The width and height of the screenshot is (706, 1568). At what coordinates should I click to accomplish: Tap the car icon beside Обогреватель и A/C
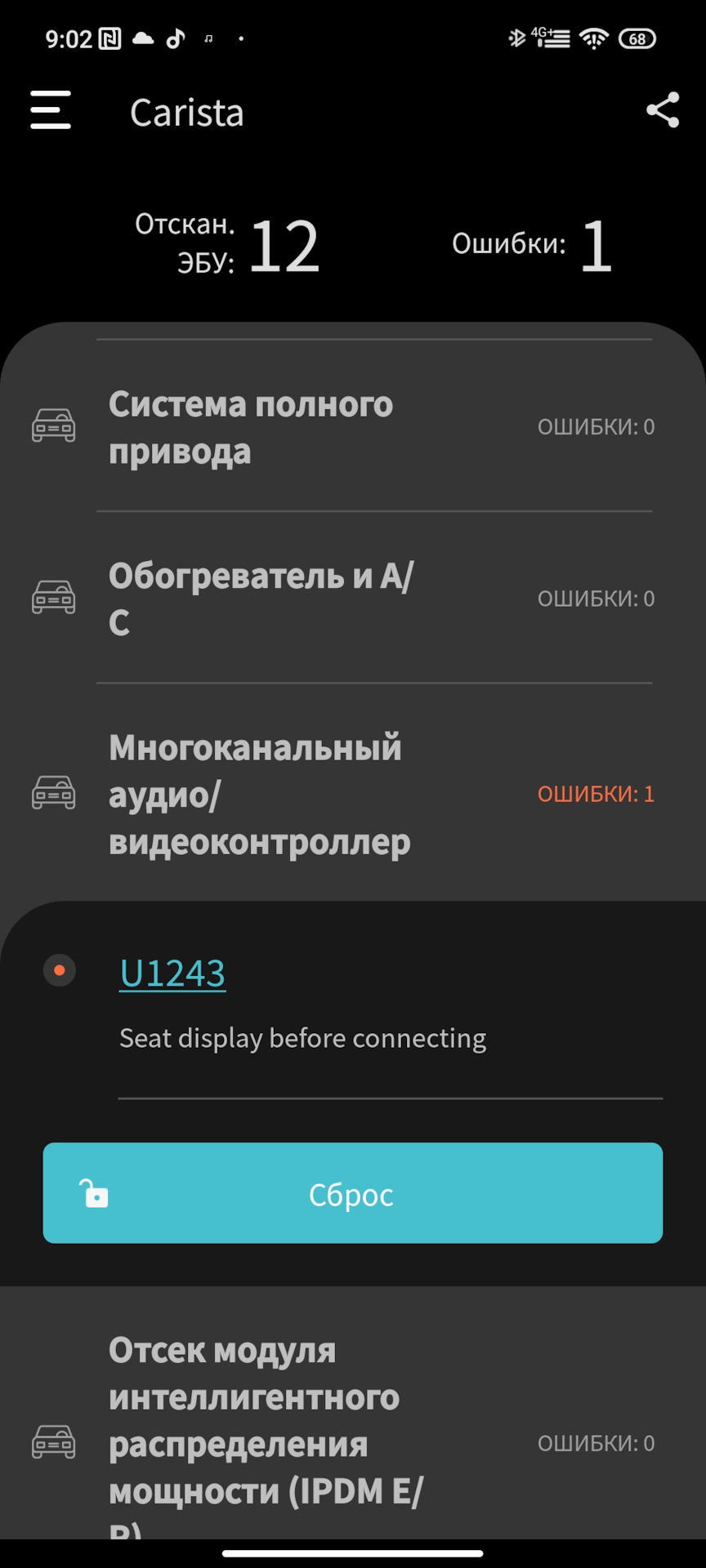point(54,597)
